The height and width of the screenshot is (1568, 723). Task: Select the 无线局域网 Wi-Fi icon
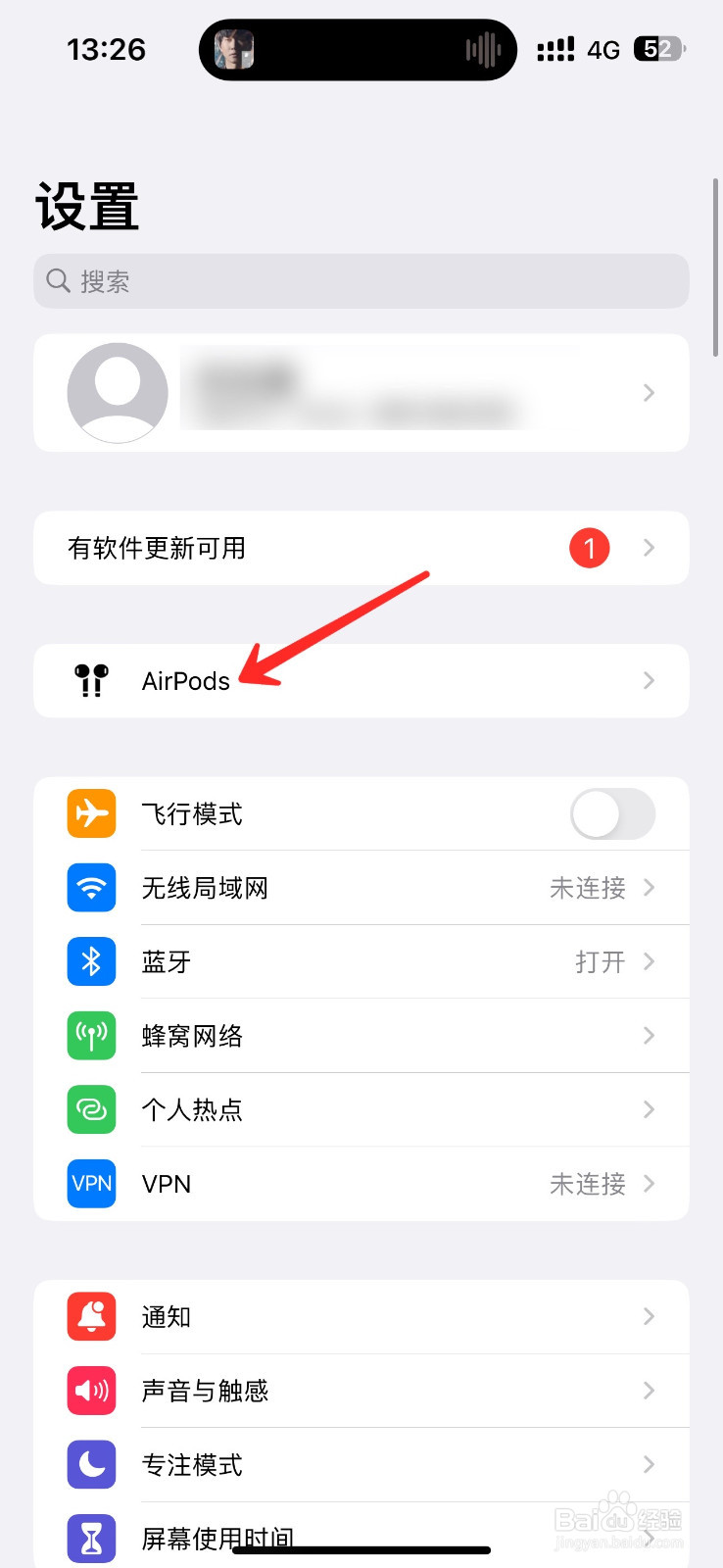point(90,888)
